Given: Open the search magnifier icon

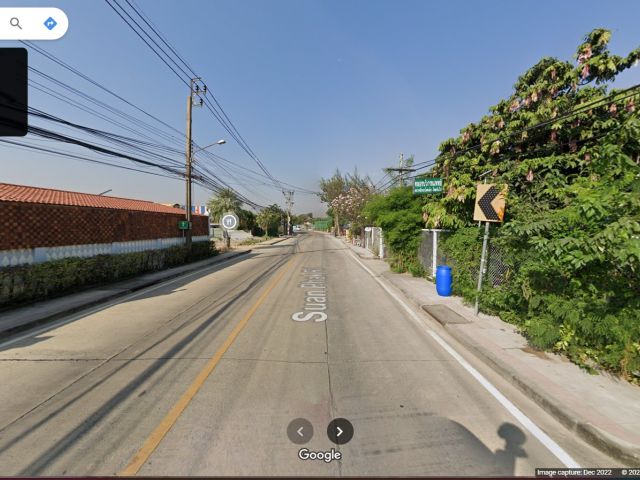Looking at the screenshot, I should (x=16, y=23).
